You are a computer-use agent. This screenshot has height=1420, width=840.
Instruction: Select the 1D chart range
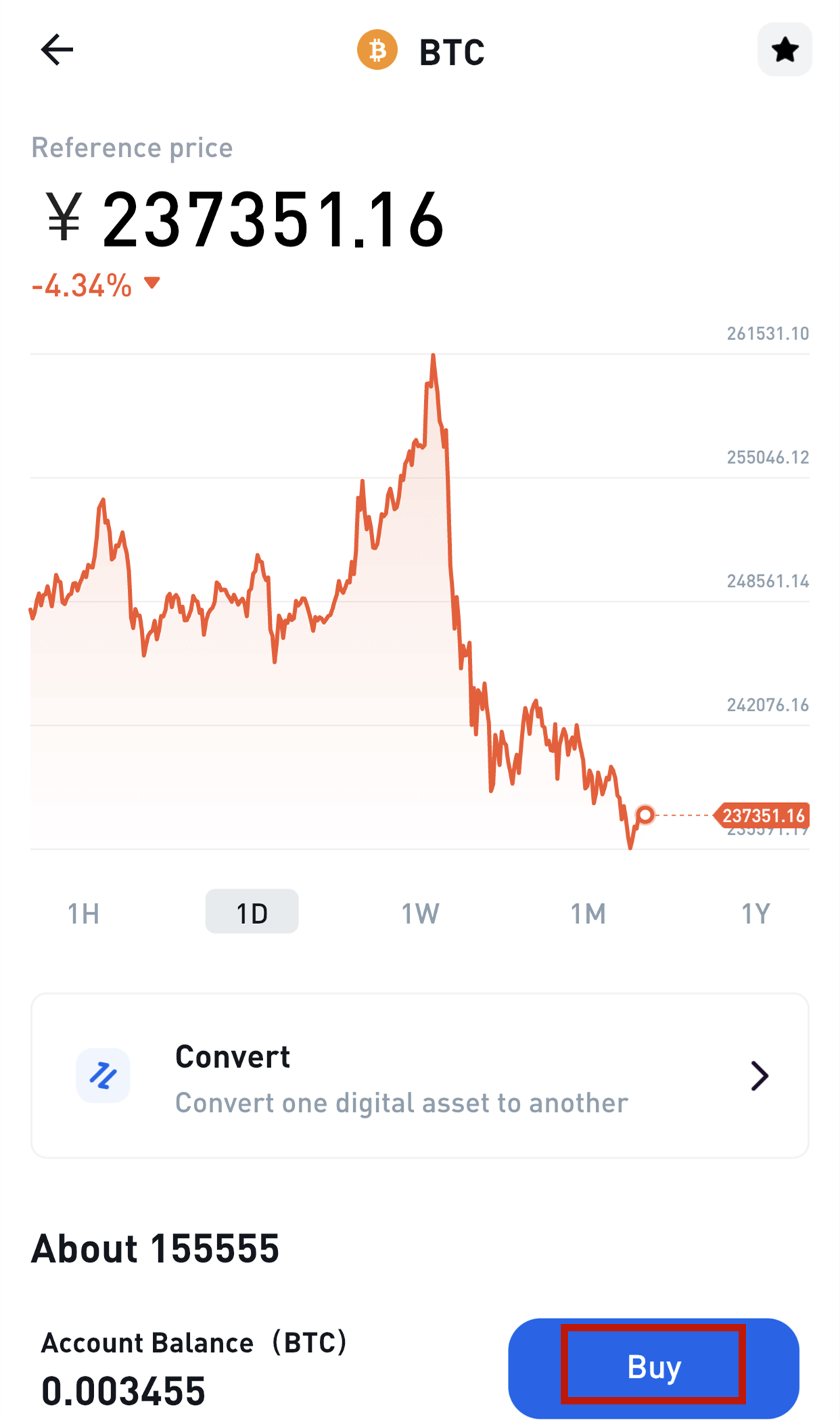click(252, 911)
